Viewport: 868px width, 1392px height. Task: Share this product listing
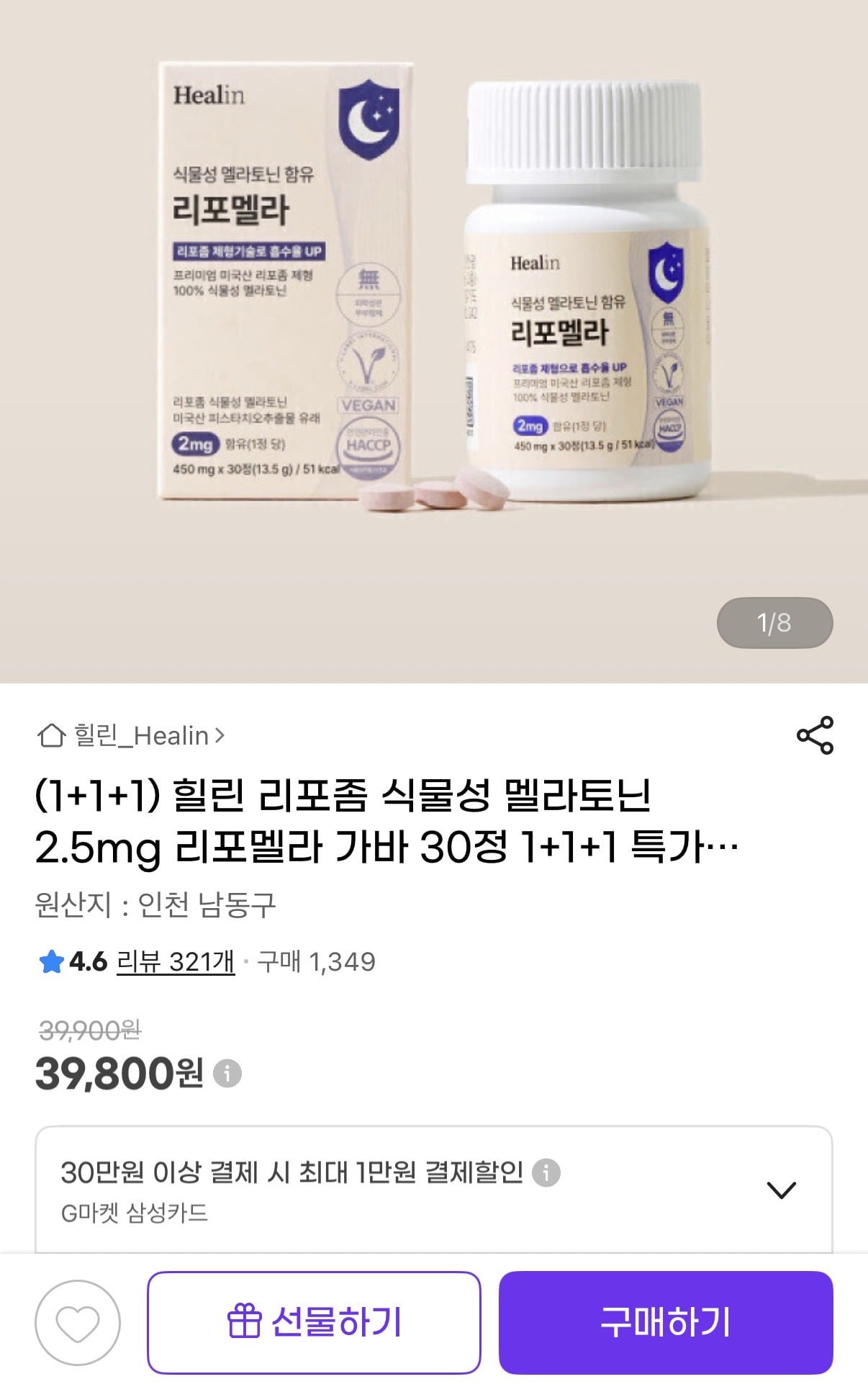pos(815,735)
